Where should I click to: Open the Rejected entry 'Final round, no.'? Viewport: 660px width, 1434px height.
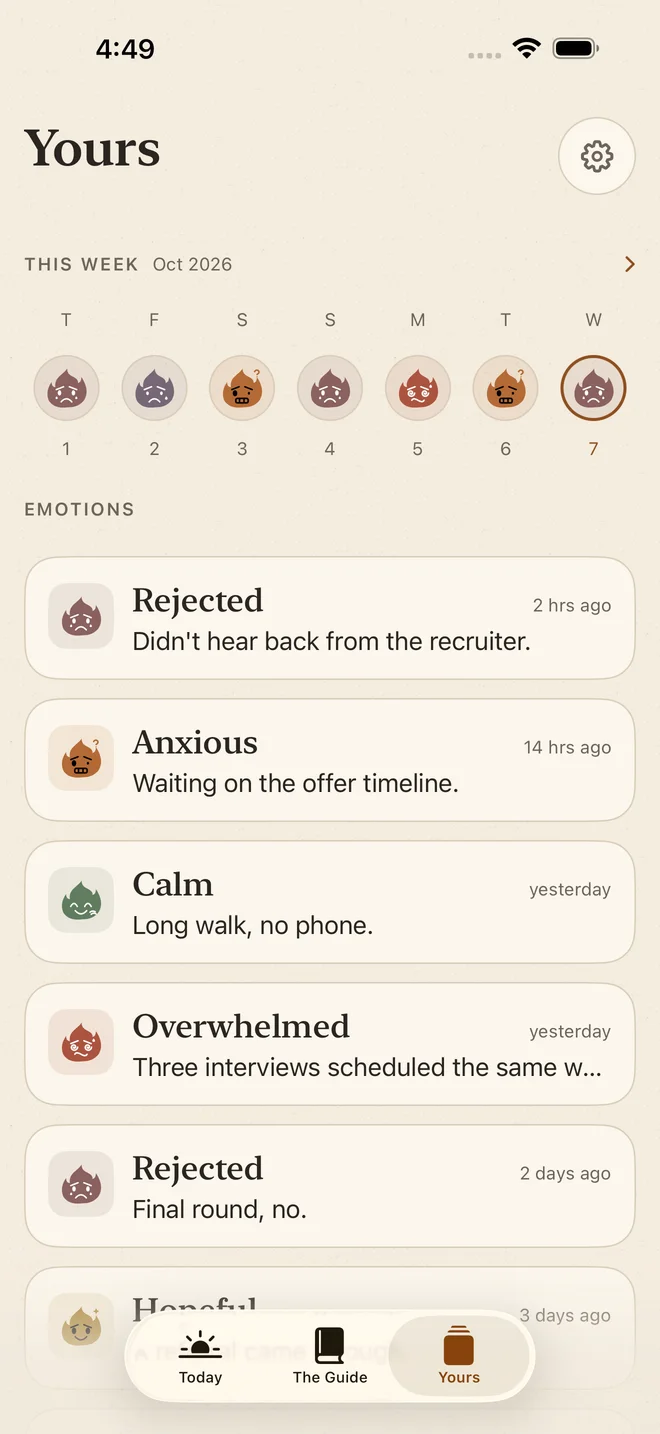pyautogui.click(x=330, y=1186)
